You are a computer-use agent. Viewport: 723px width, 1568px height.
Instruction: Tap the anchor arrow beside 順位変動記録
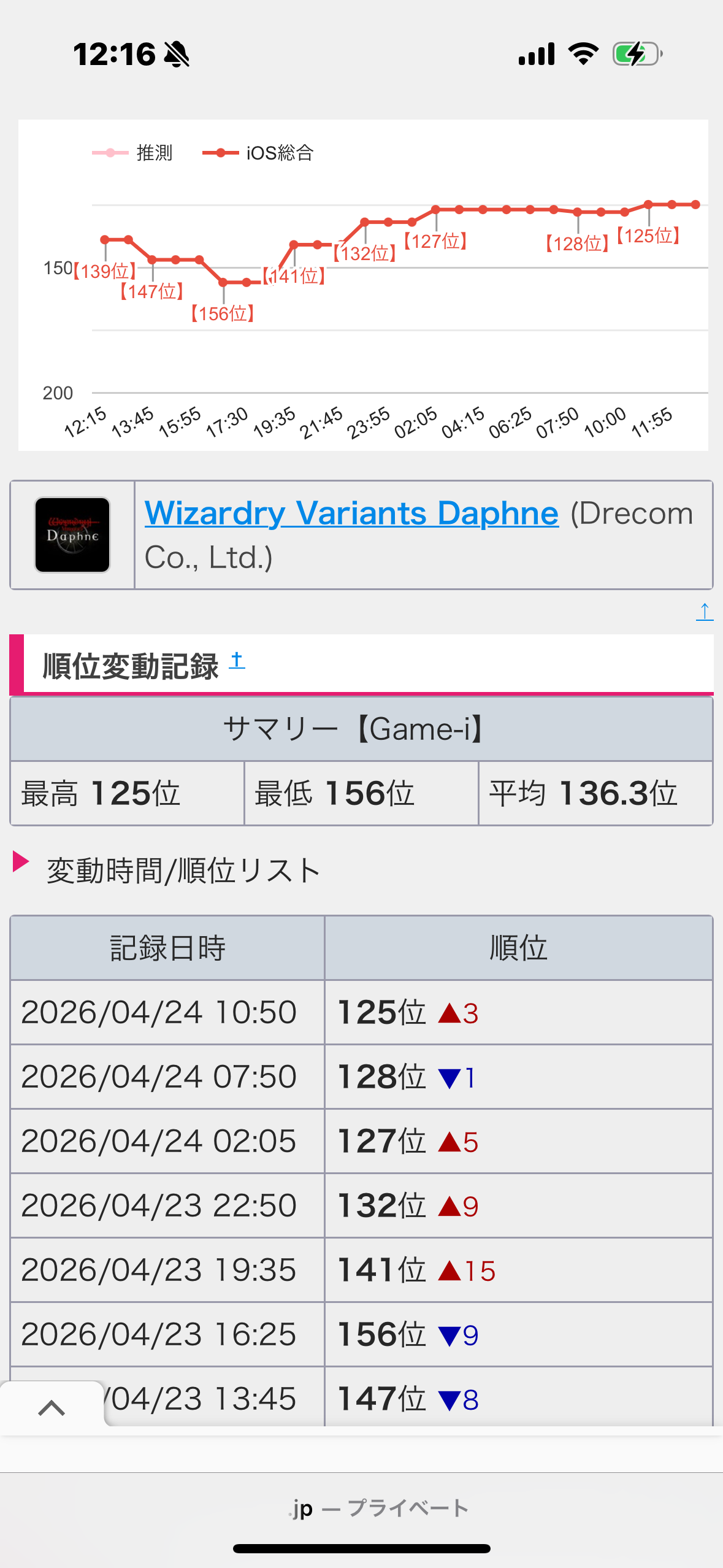[237, 661]
